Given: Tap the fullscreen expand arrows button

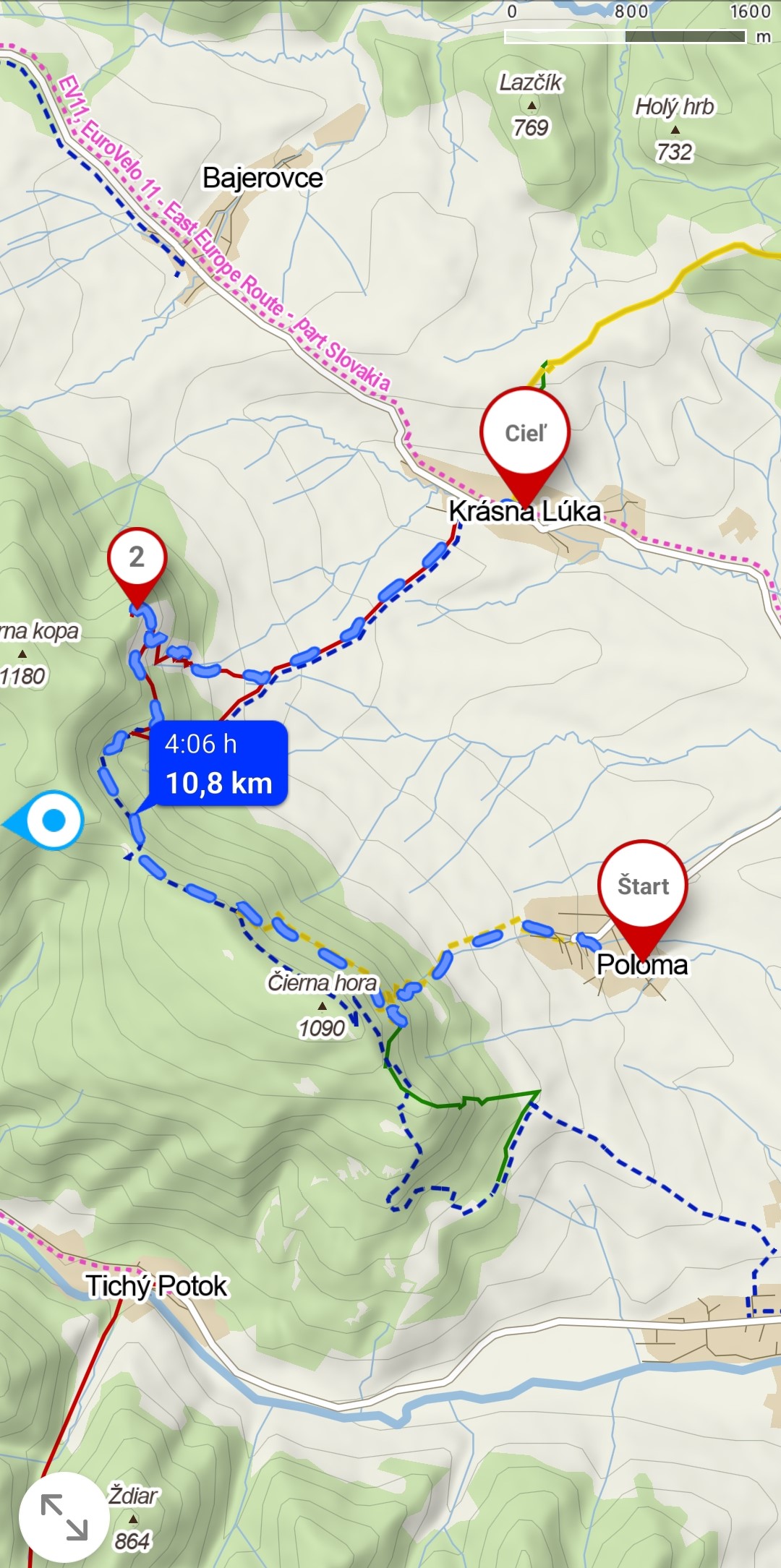Looking at the screenshot, I should pos(64,1517).
